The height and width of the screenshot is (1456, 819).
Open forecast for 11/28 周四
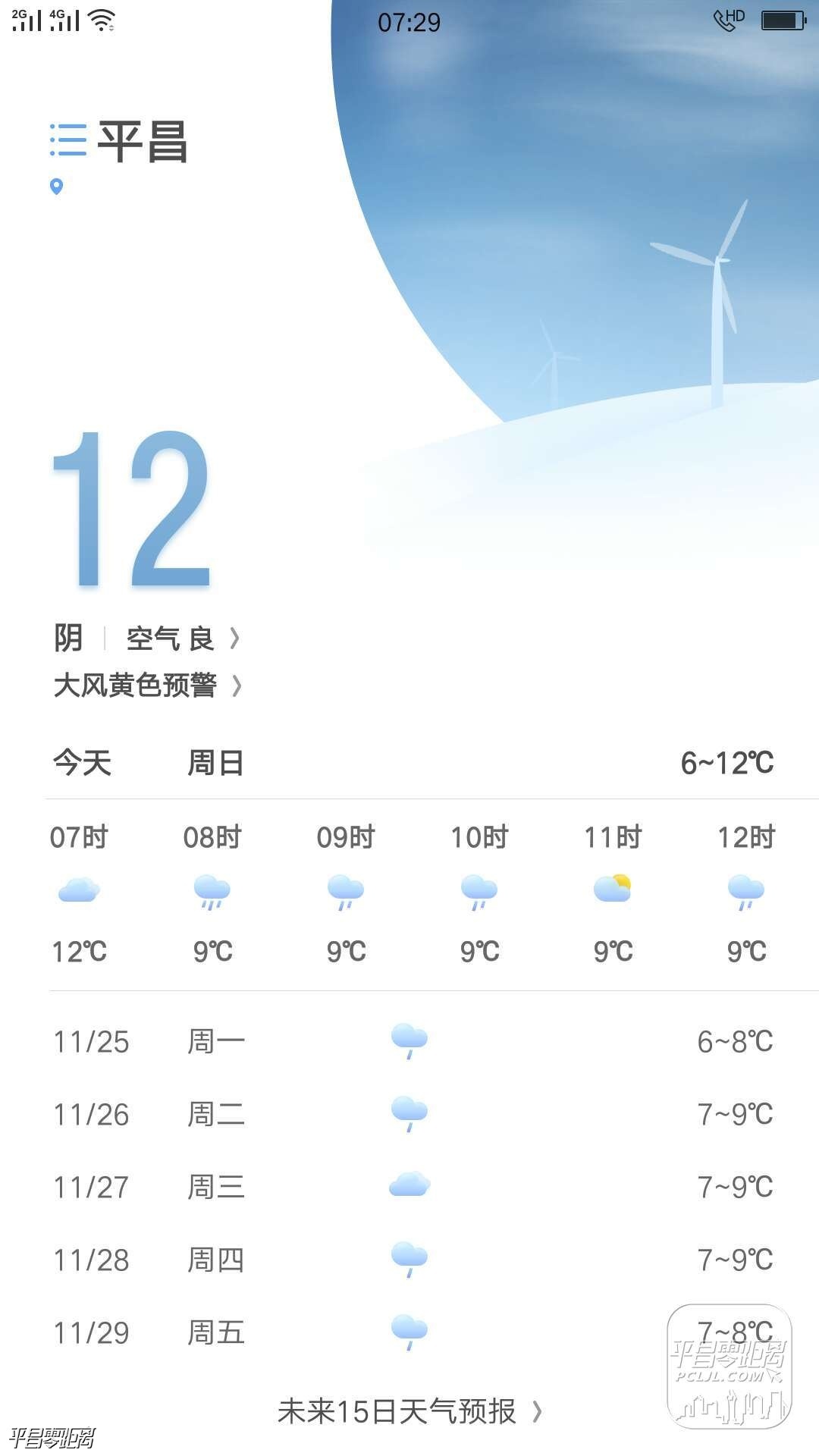[x=409, y=1260]
